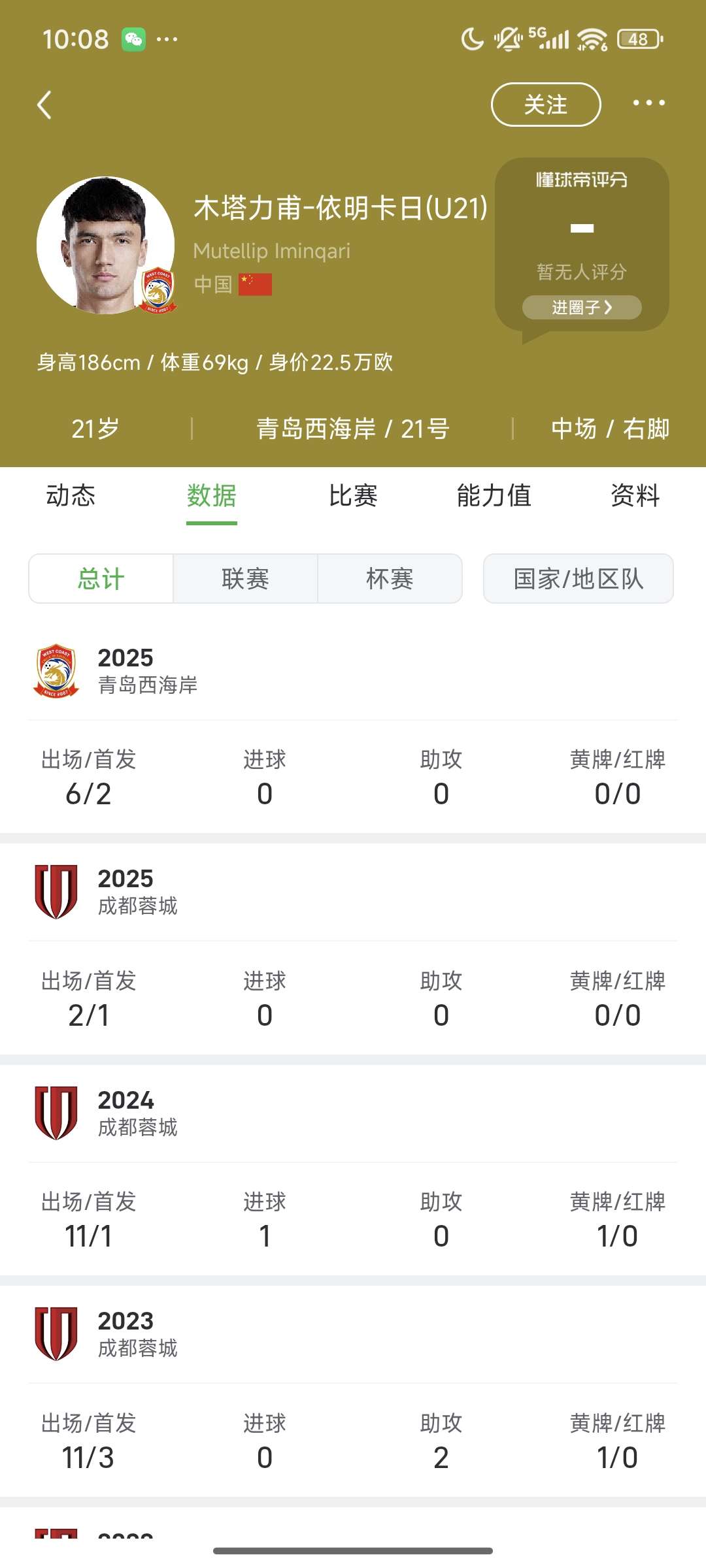Open the 2024 成都蓉城 season entry

pos(353,1113)
